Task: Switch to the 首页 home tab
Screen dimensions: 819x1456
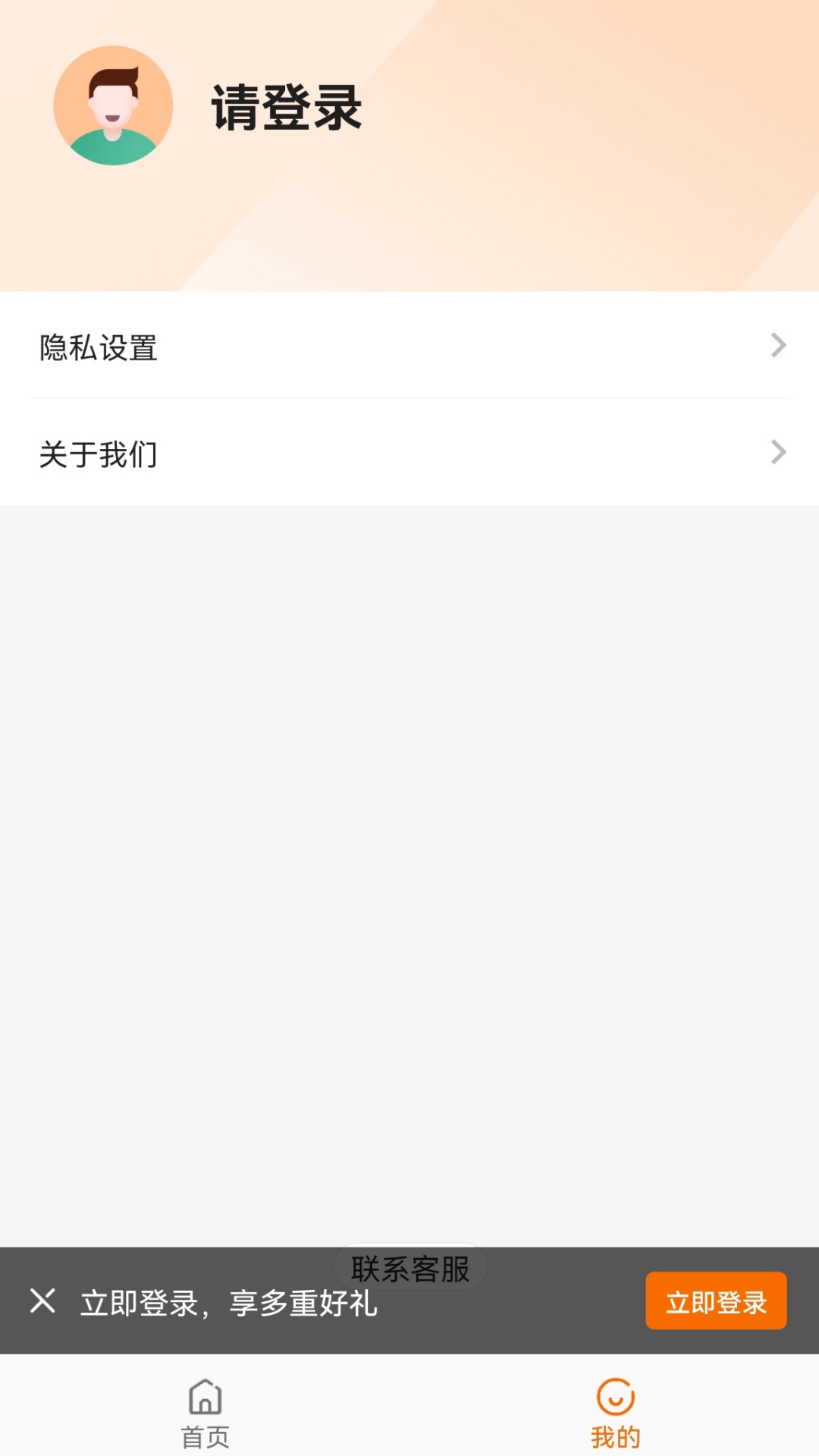Action: [x=205, y=1412]
